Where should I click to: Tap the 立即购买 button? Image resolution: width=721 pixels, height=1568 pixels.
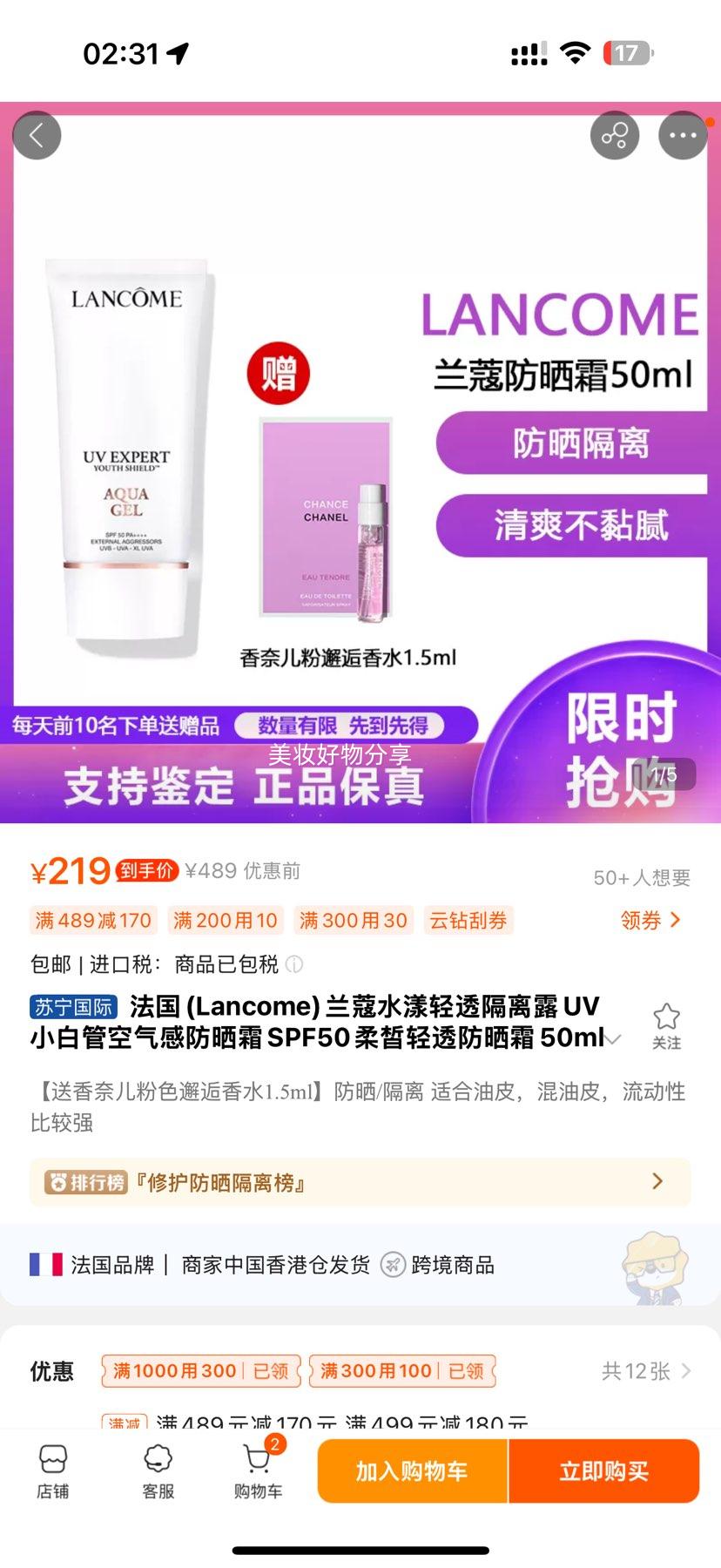point(604,1471)
